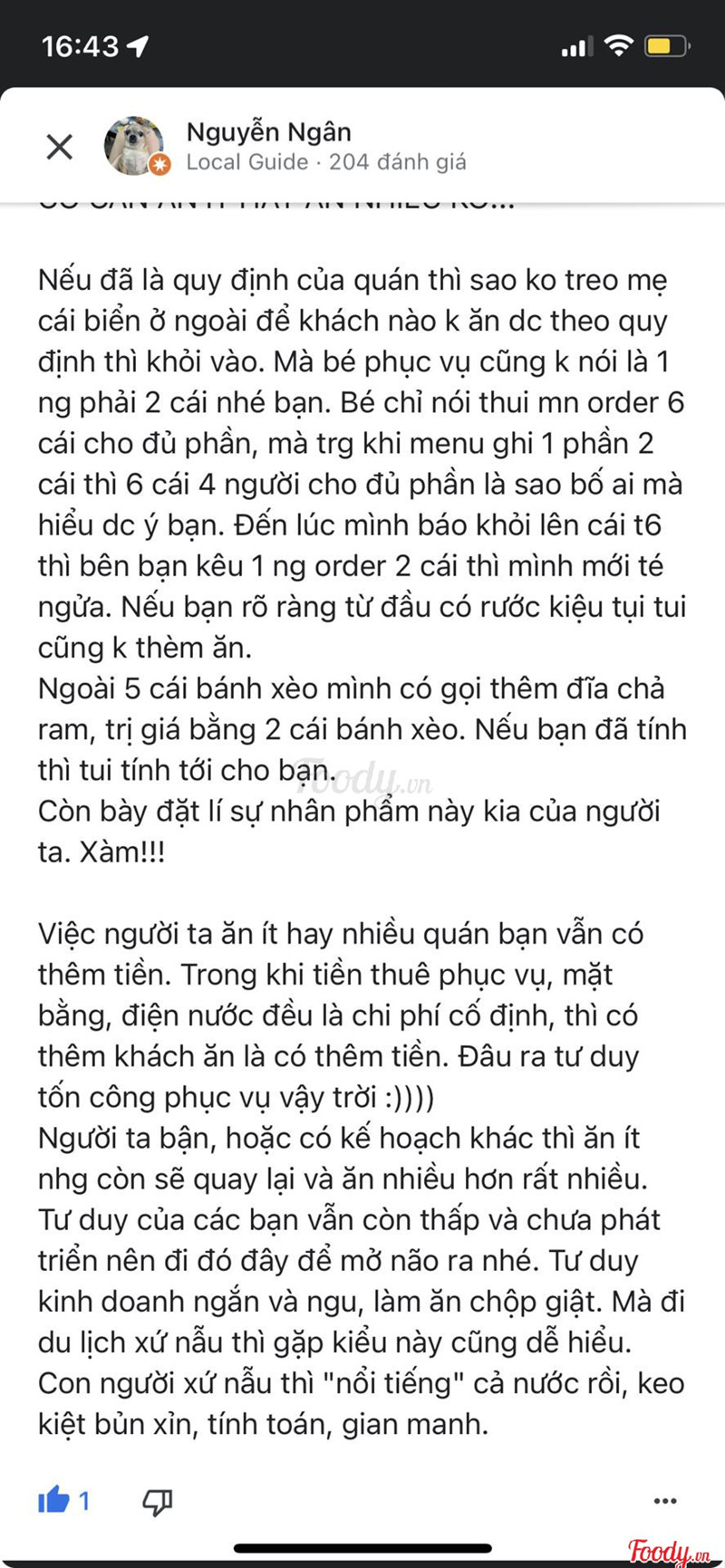Open reviewer name Nguyễn Ngân
Screen dimensions: 725x1568
(268, 132)
